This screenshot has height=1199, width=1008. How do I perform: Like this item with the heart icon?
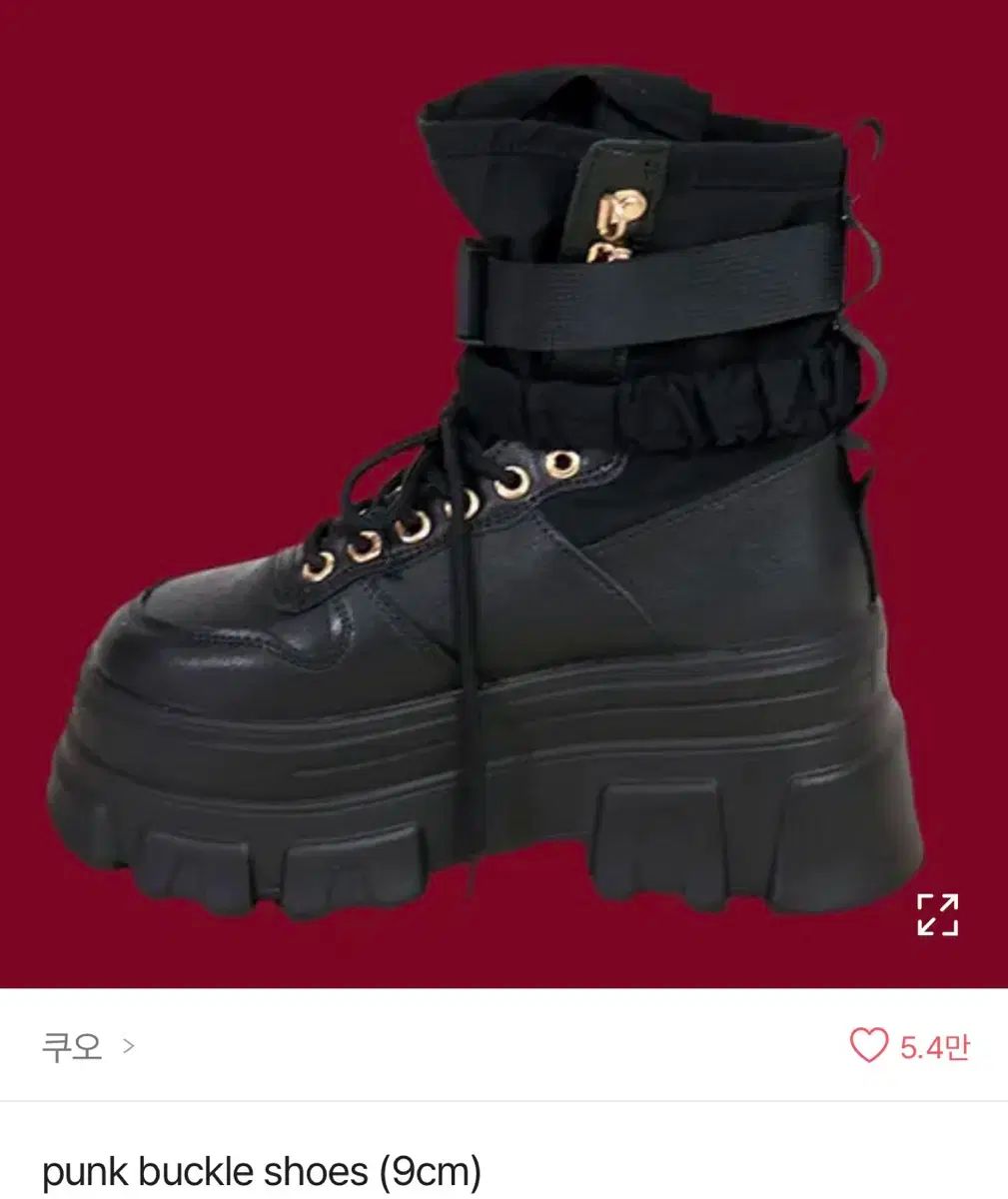pyautogui.click(x=868, y=1046)
